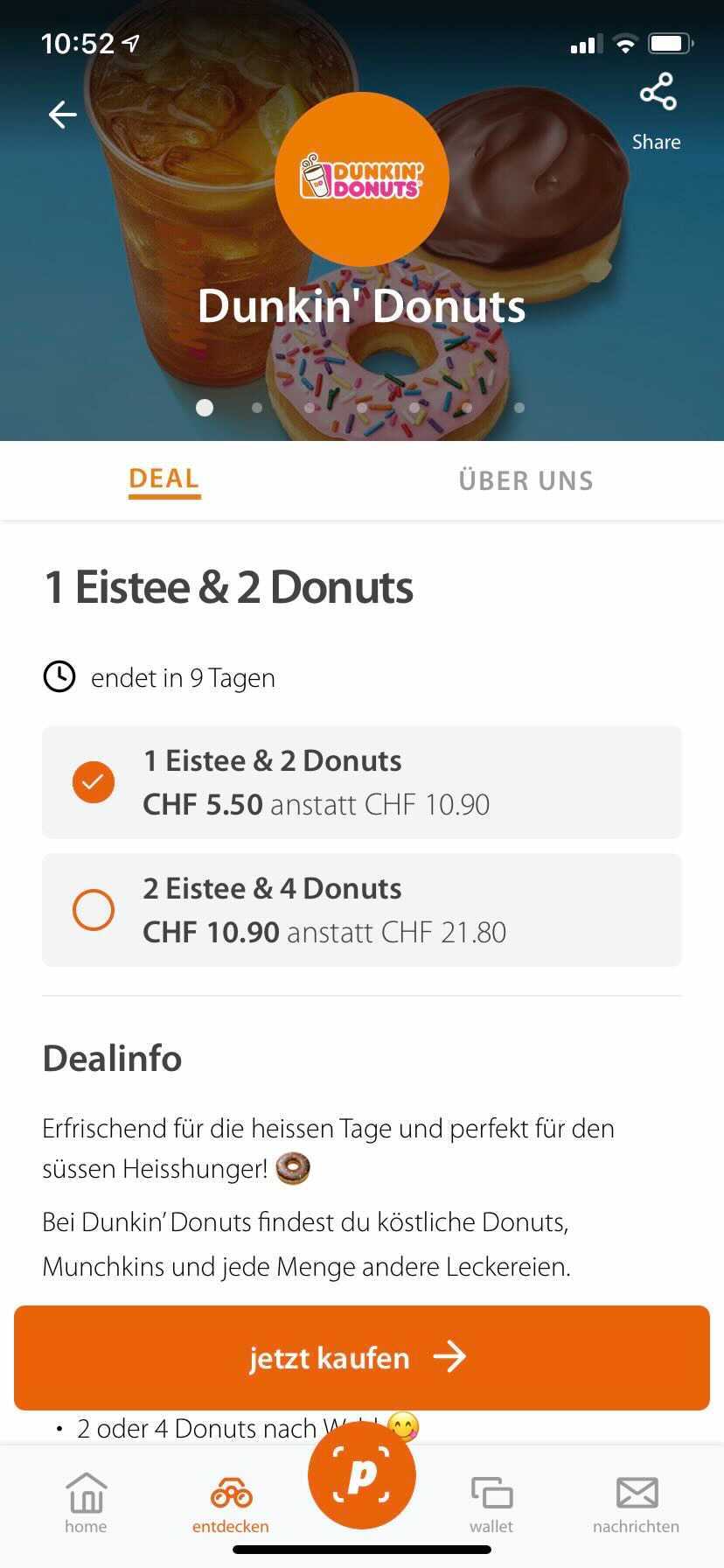This screenshot has height=1568, width=724.
Task: Tap the jetzt kaufen button
Action: tap(361, 1357)
